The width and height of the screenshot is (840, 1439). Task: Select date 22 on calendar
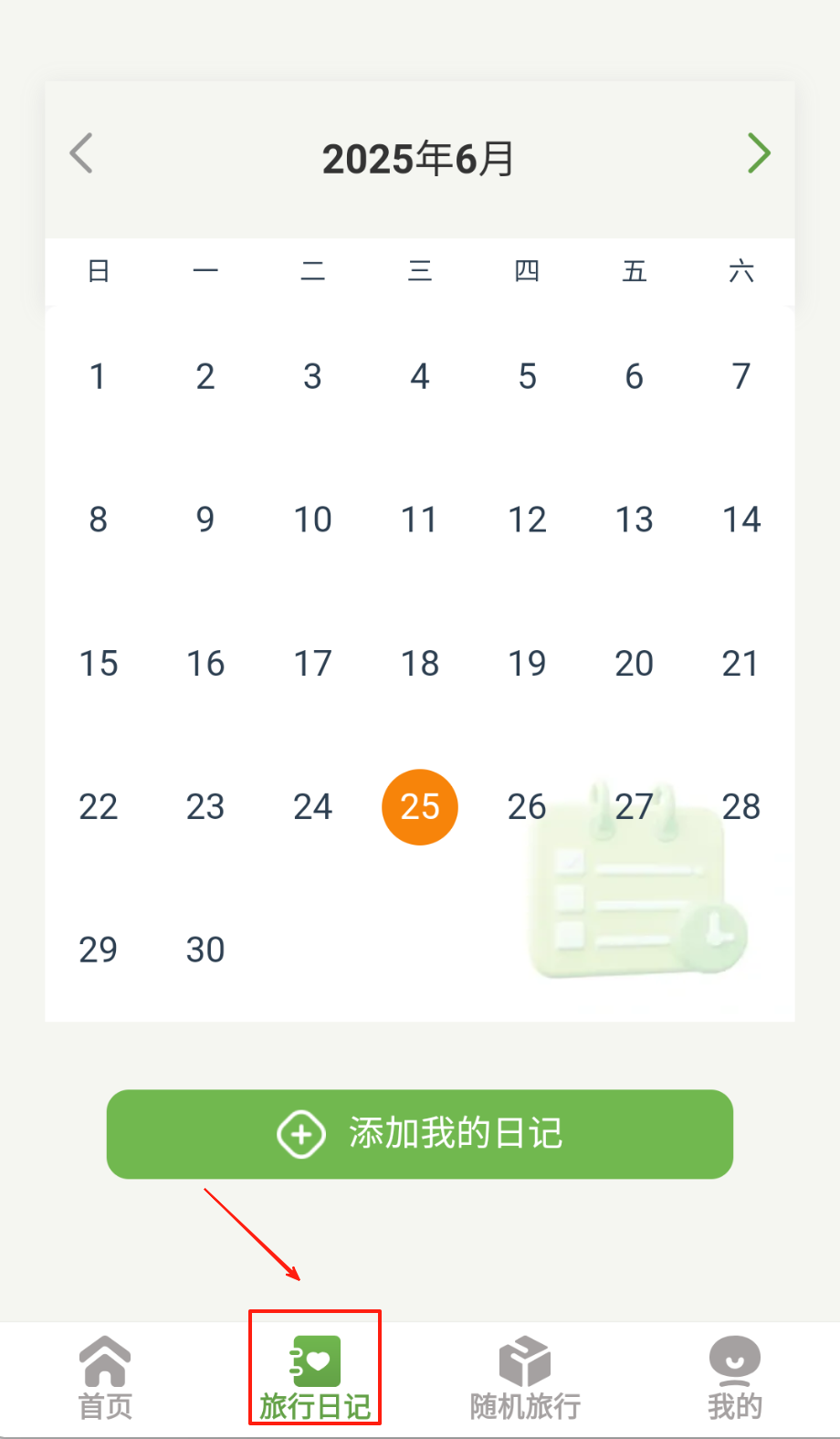[98, 807]
